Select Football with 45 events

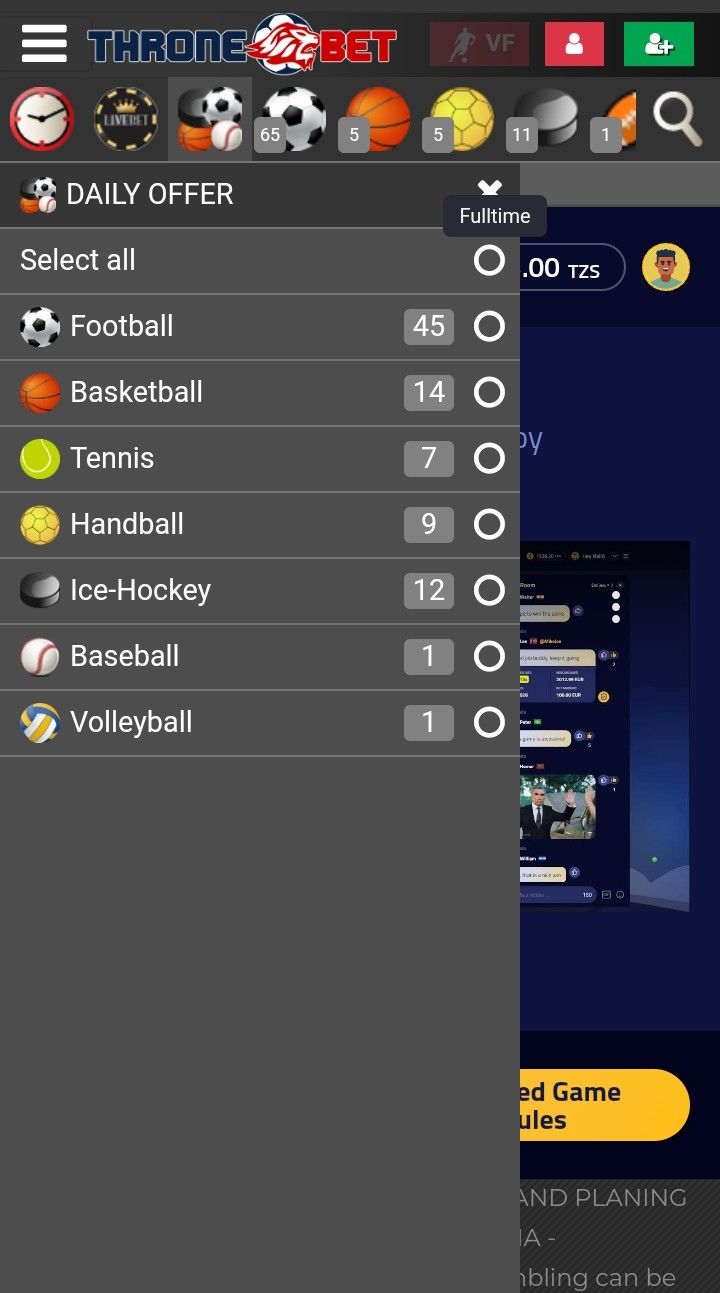[260, 327]
